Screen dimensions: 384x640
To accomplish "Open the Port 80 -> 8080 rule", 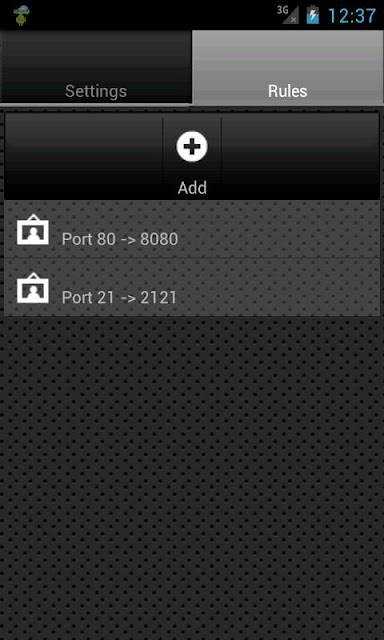I will coord(192,229).
